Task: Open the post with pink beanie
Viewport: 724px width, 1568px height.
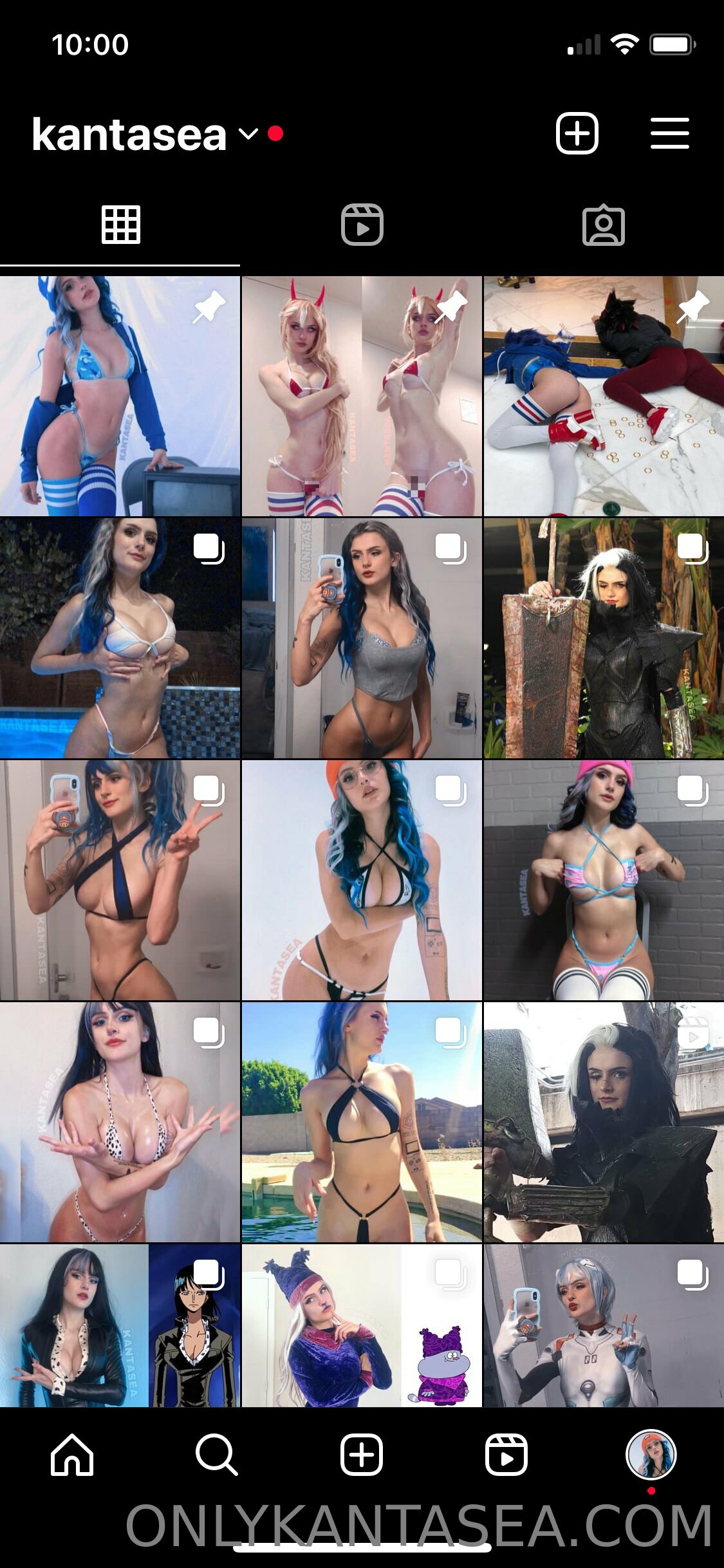Action: [x=604, y=880]
